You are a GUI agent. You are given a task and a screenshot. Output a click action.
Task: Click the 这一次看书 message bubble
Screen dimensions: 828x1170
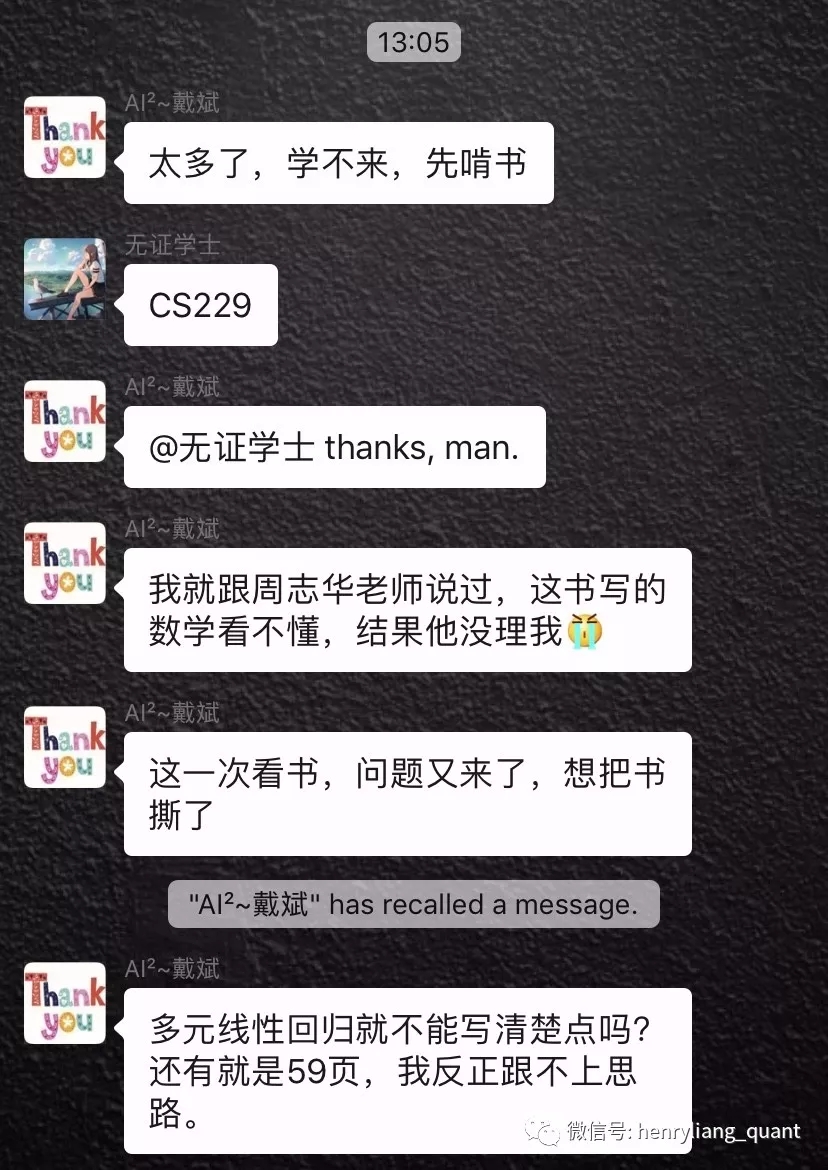tap(407, 793)
